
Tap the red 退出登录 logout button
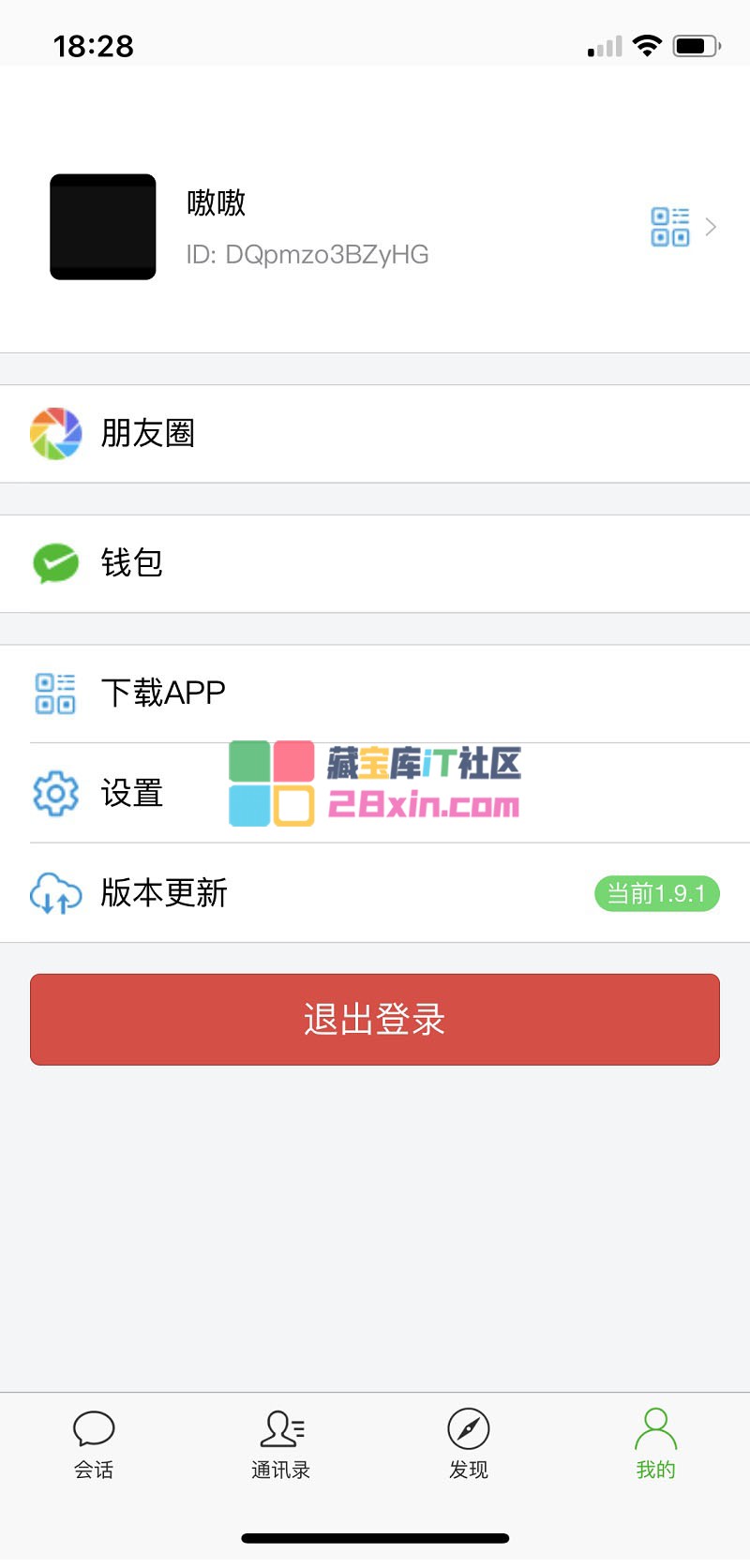point(375,1019)
